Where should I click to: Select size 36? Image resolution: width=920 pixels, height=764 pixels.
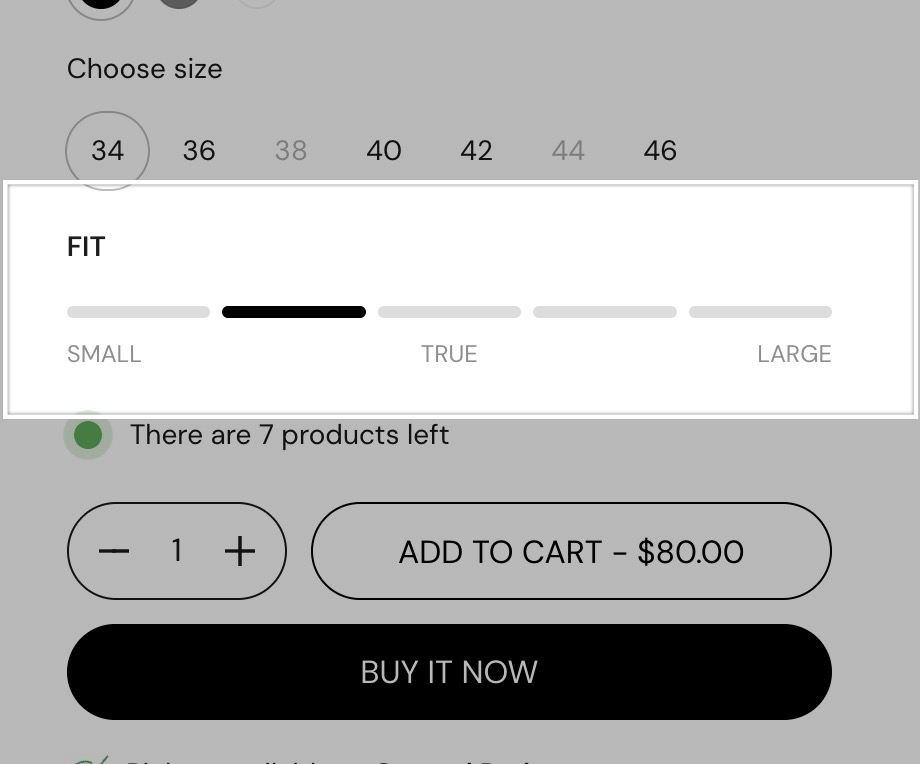point(199,151)
